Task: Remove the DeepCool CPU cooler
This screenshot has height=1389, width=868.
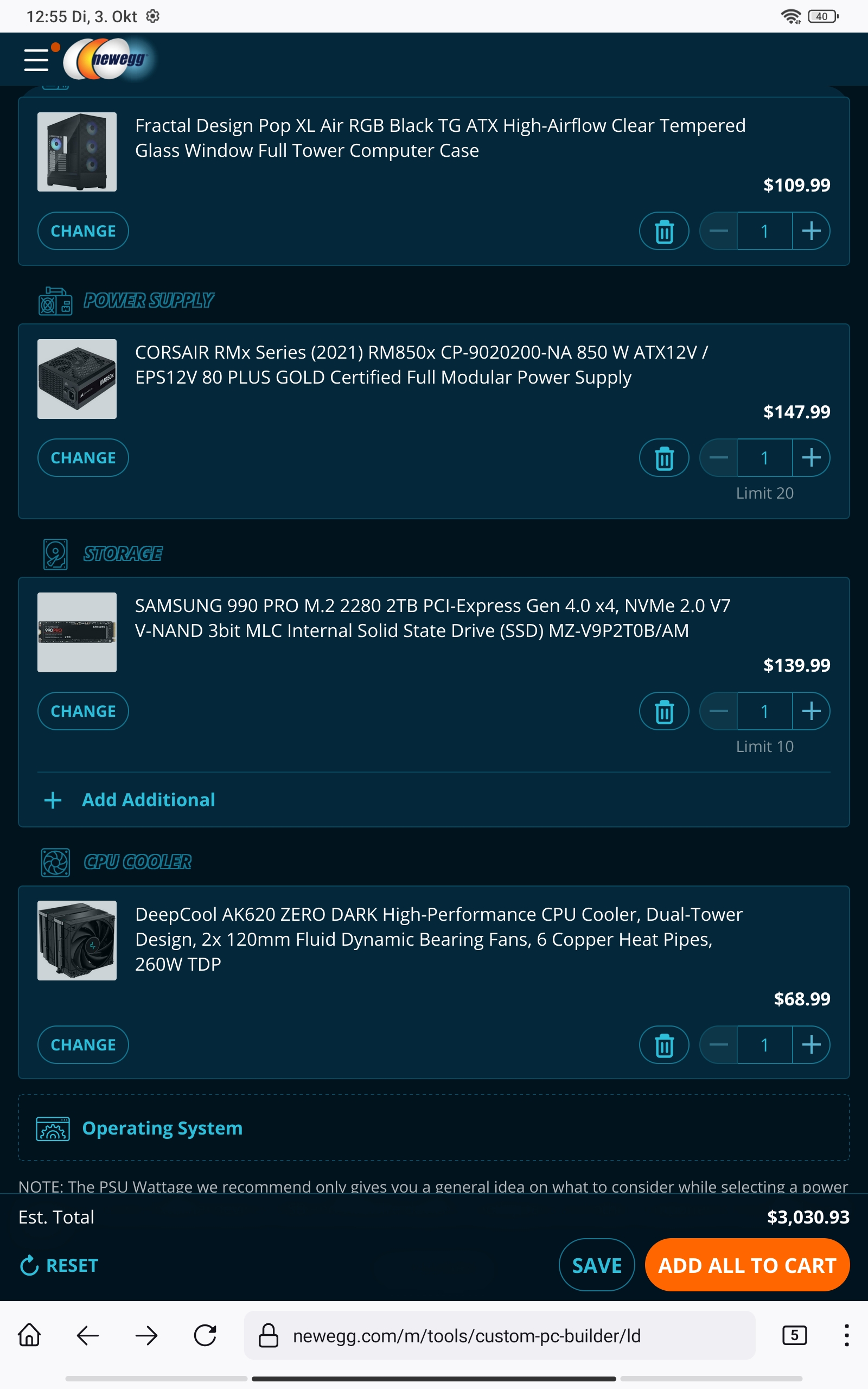Action: pos(664,1044)
